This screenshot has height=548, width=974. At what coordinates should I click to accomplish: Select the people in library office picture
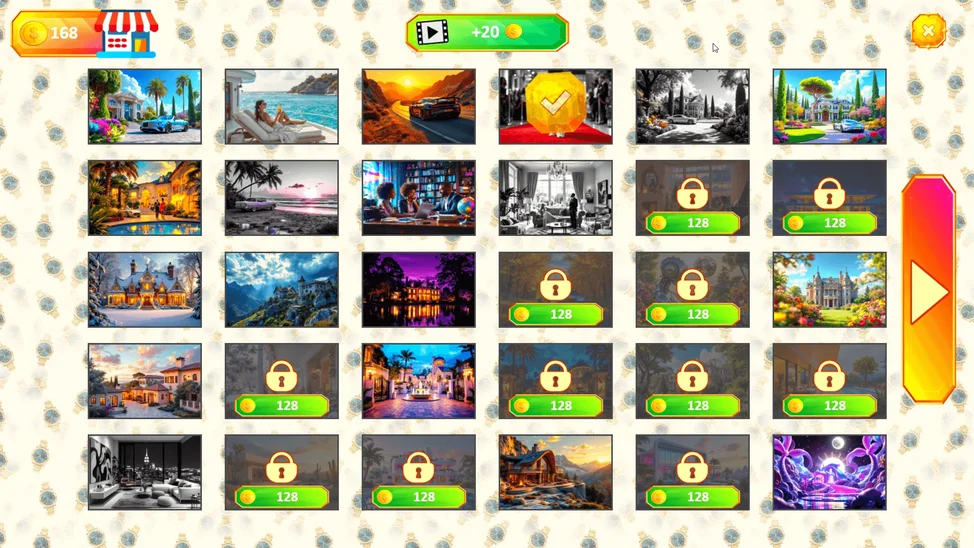(x=419, y=198)
